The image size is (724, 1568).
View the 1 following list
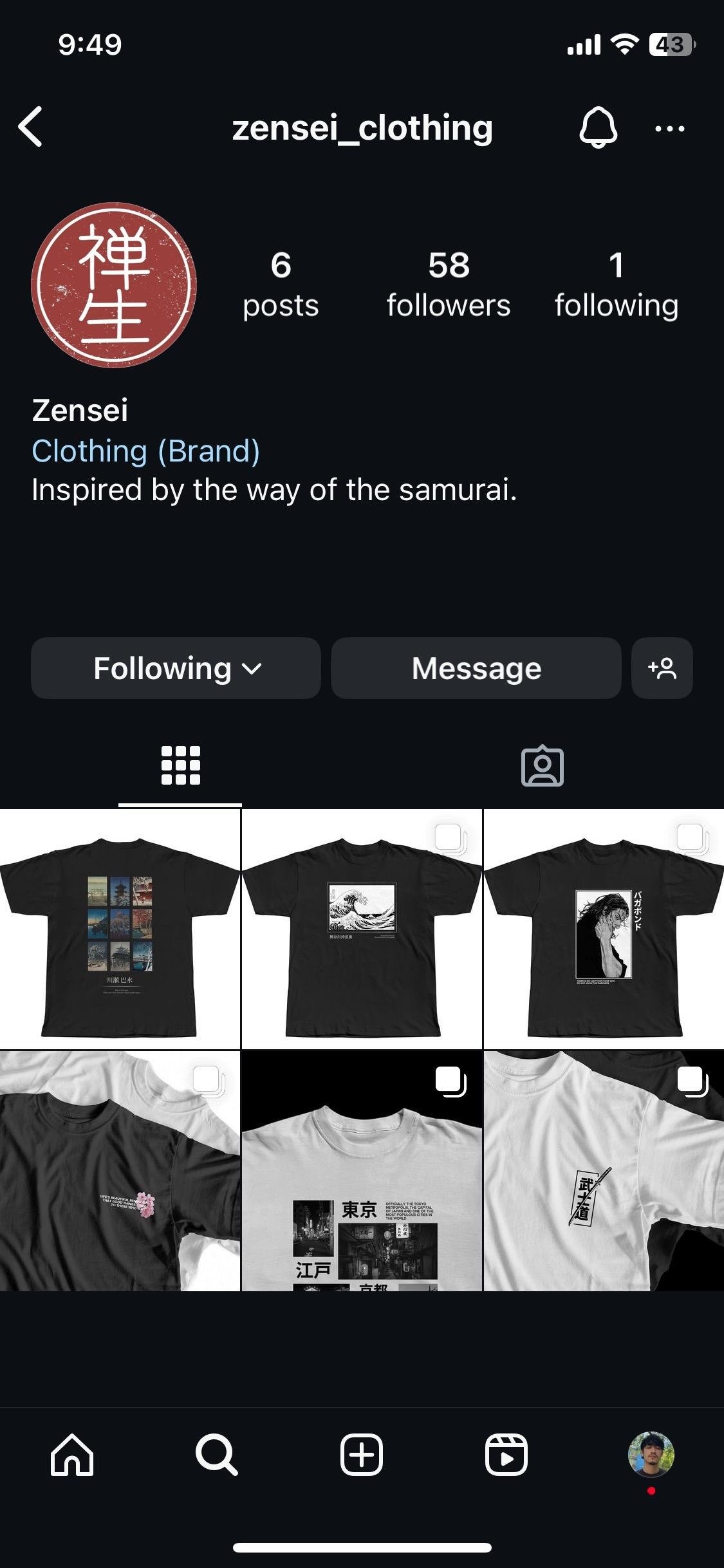pyautogui.click(x=616, y=285)
